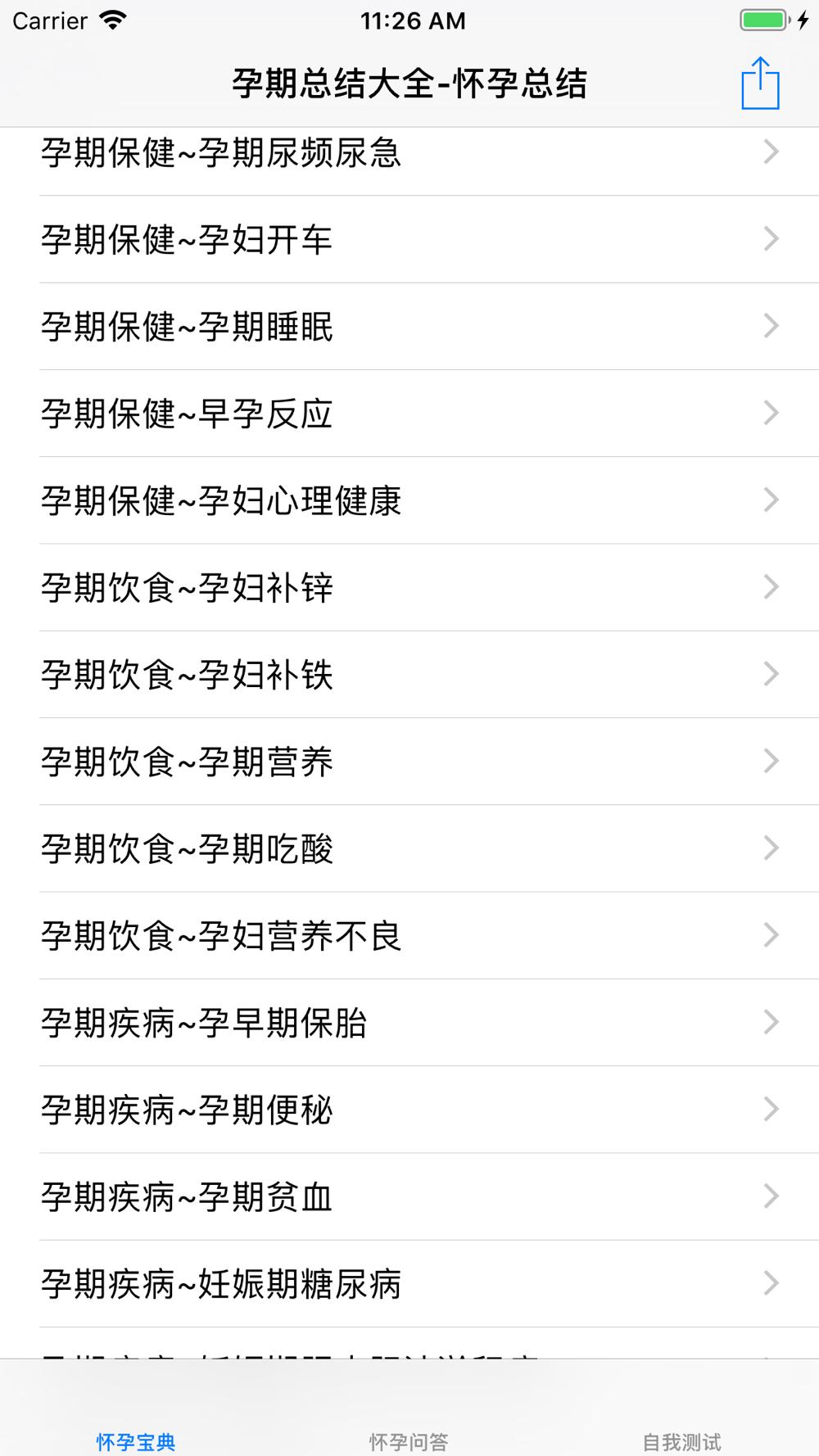Open 孕期保健~孕妇心理健康 row

coord(409,500)
